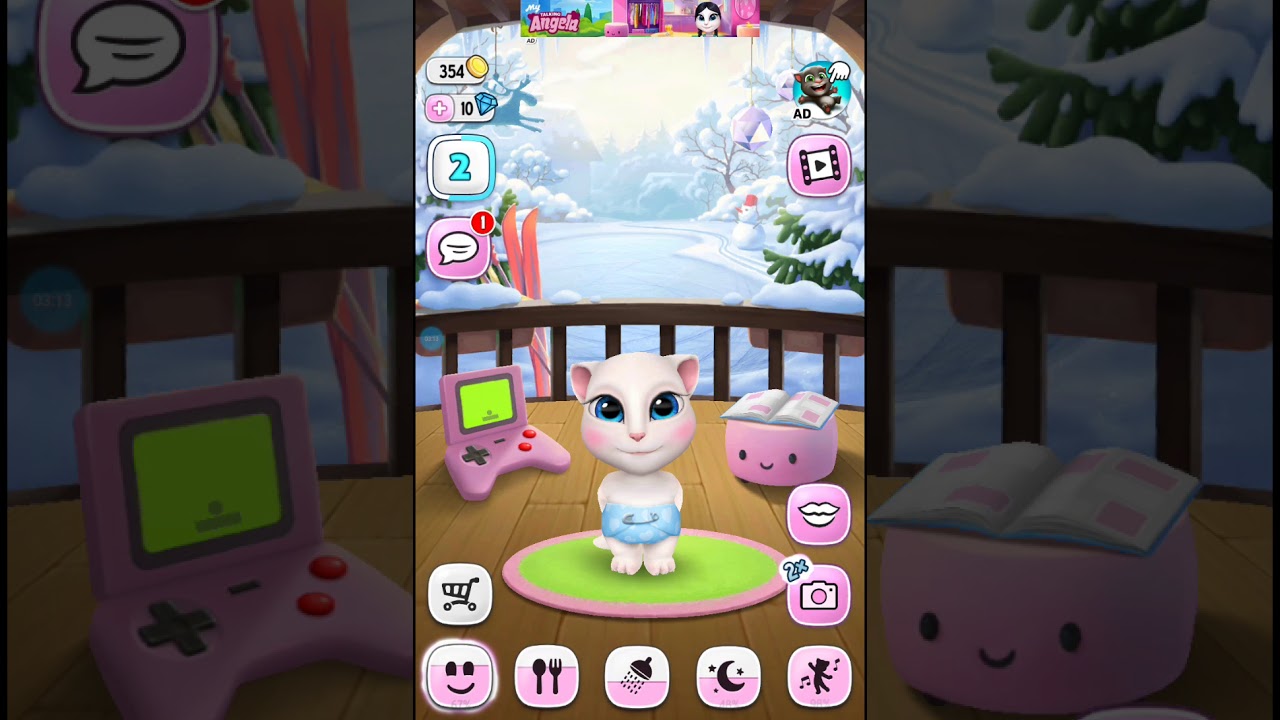Image resolution: width=1280 pixels, height=720 pixels.
Task: Switch to the shower bathroom tab
Action: coord(637,676)
